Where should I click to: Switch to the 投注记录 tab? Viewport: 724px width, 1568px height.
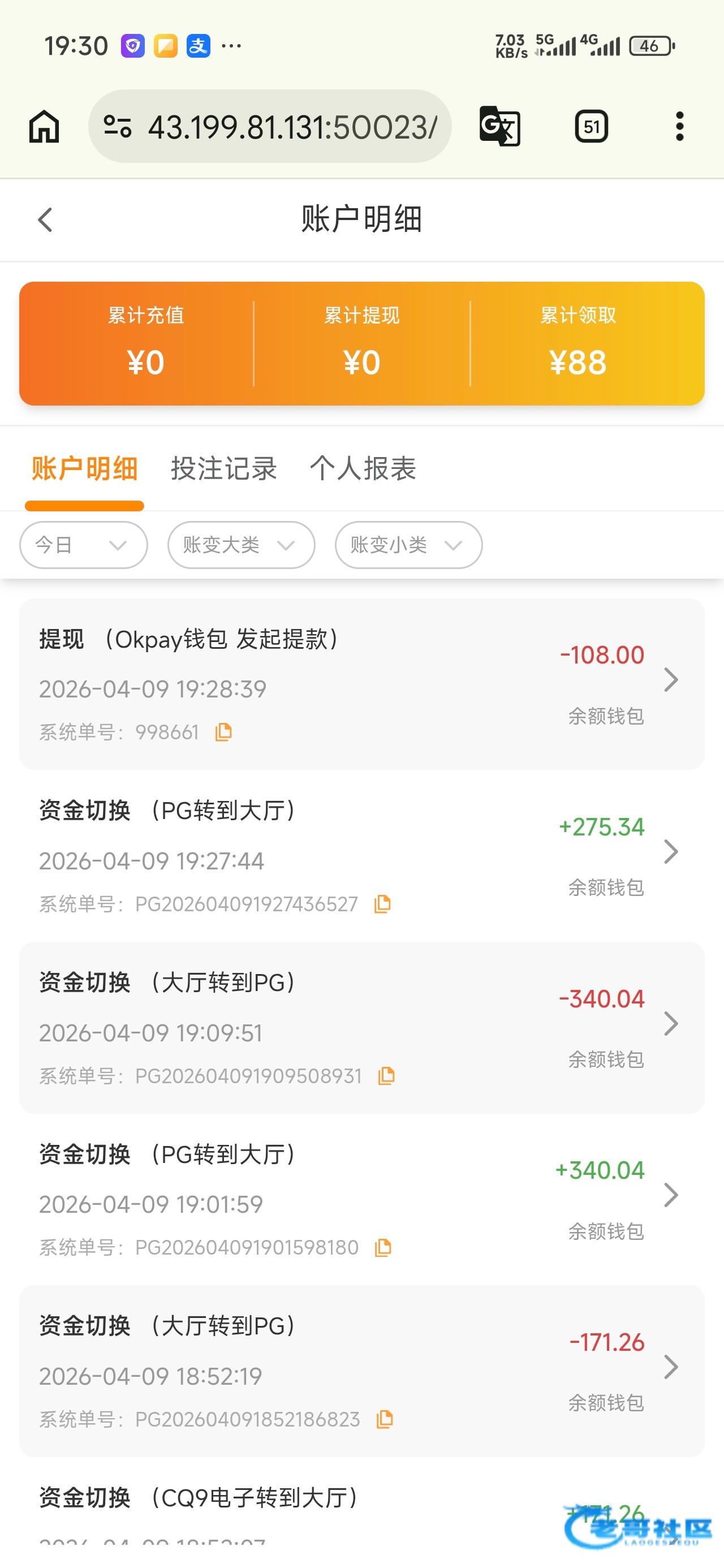pos(223,469)
